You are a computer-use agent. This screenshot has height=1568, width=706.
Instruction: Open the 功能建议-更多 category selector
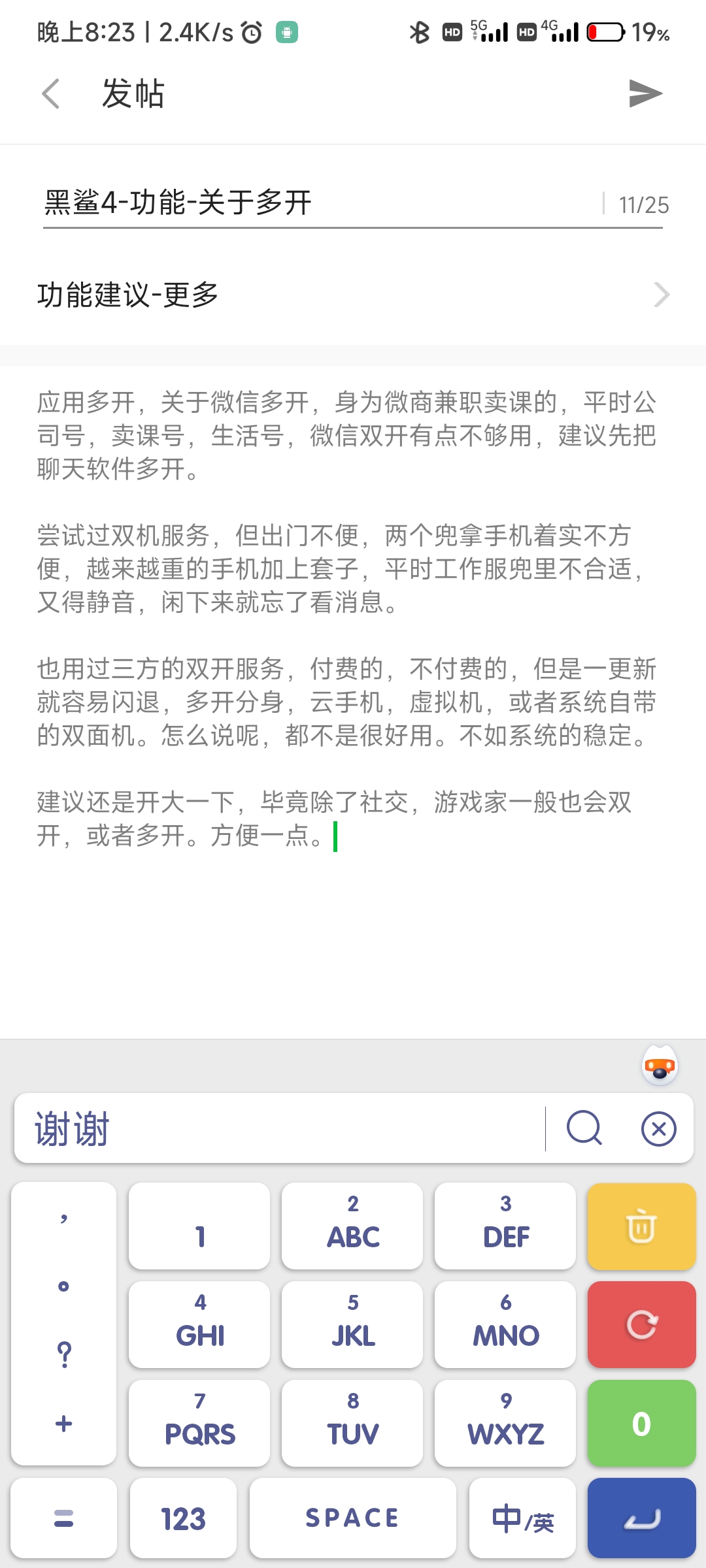pyautogui.click(x=353, y=295)
